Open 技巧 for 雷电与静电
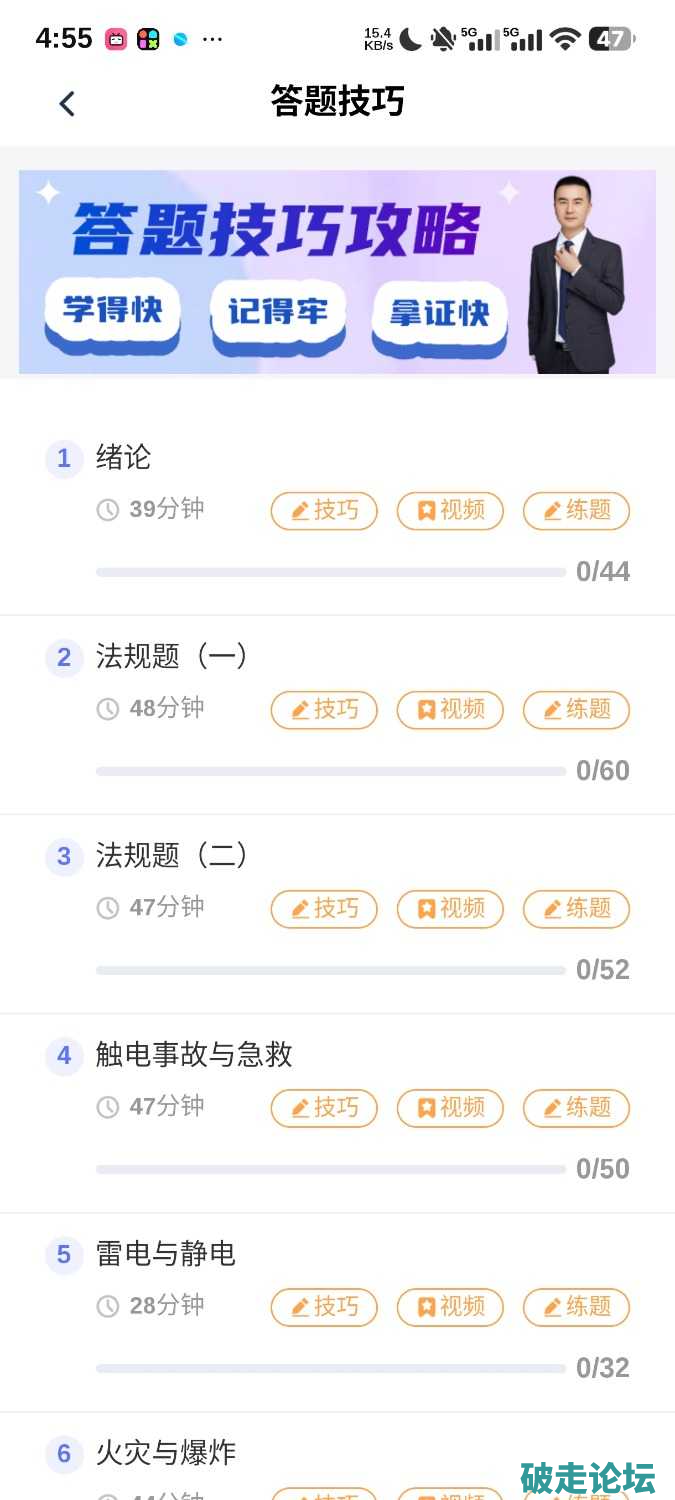This screenshot has width=675, height=1500. 324,1307
